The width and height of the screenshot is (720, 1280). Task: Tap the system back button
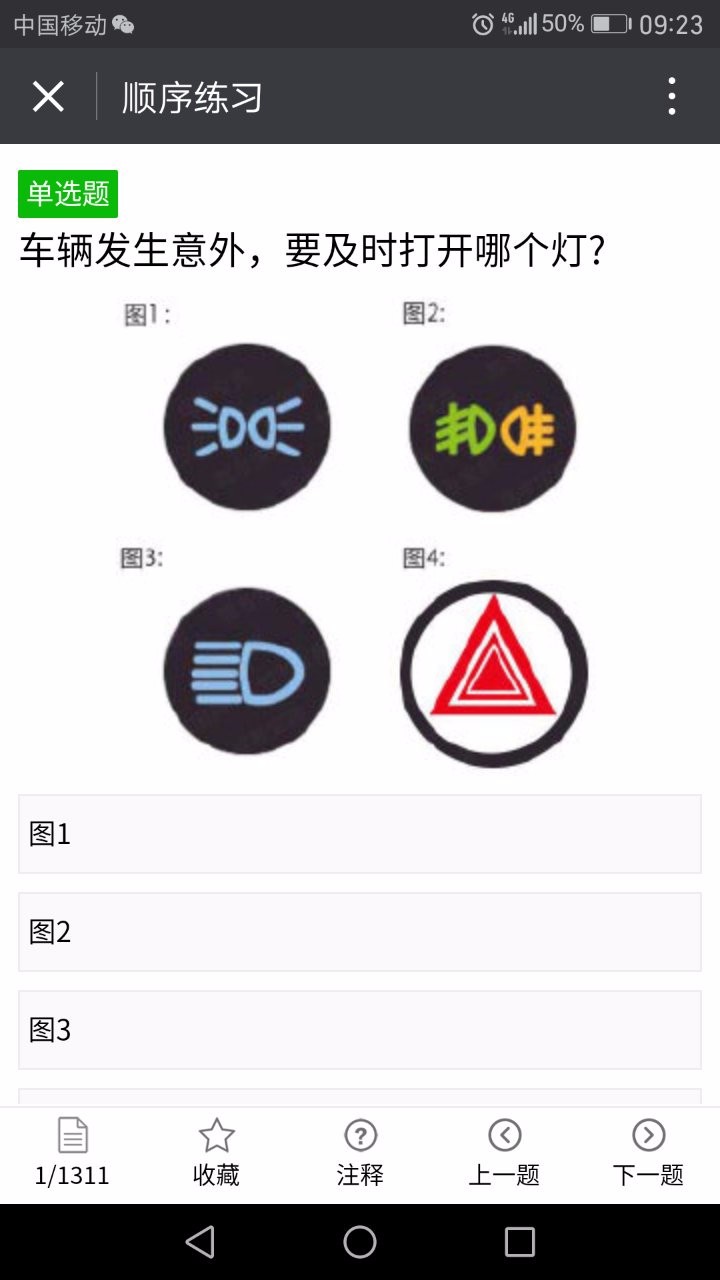click(200, 1242)
